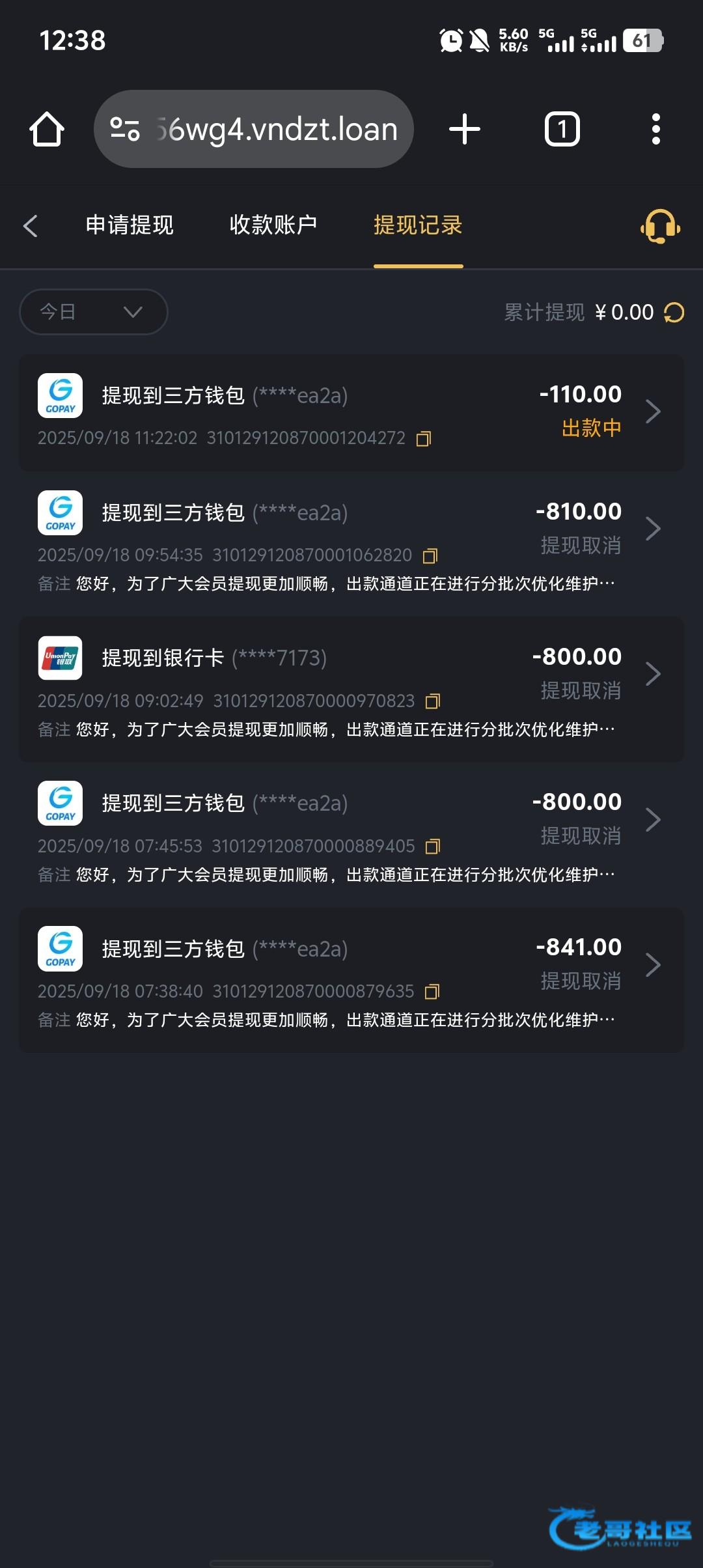This screenshot has height=1568, width=703.
Task: Copy order number ending in 0879635
Action: click(432, 992)
